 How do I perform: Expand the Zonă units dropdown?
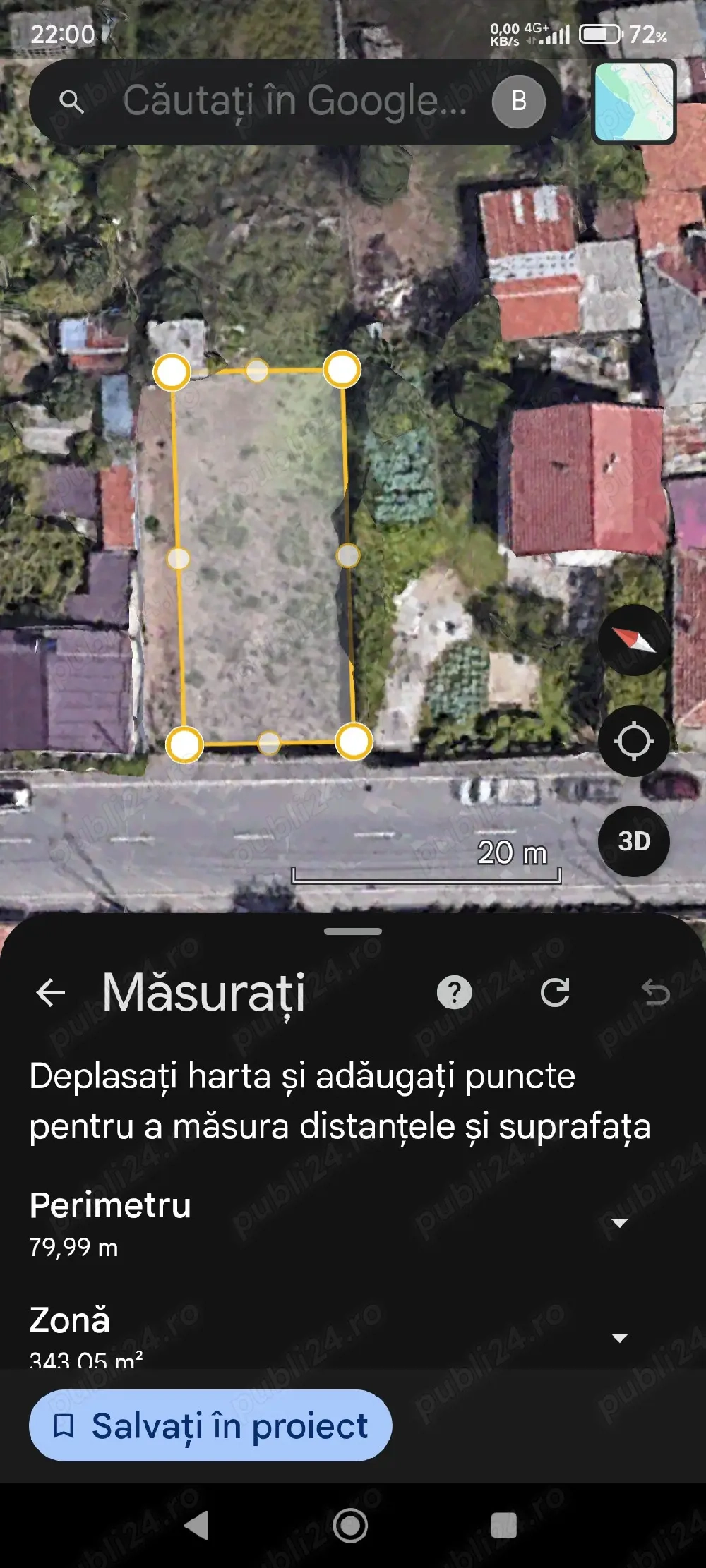(x=619, y=1338)
